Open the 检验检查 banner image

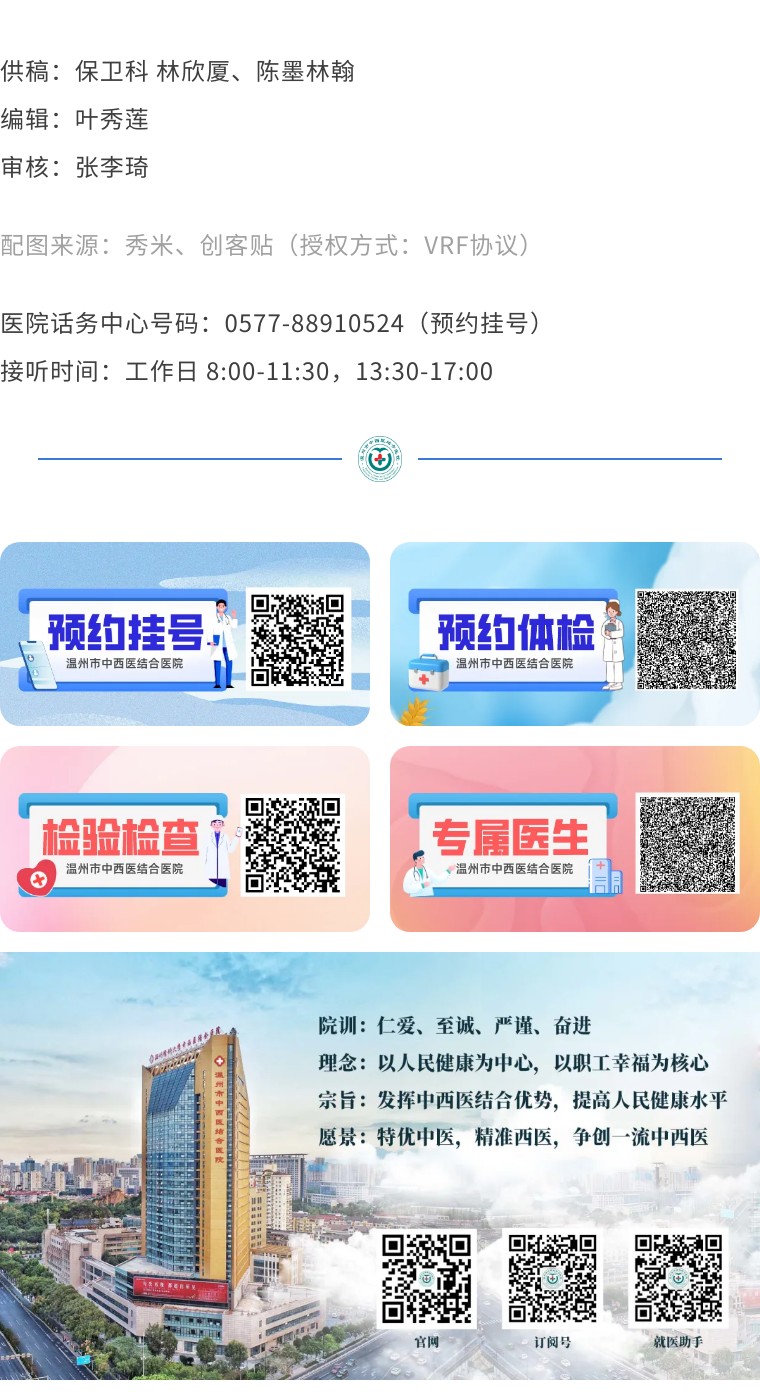pos(185,839)
